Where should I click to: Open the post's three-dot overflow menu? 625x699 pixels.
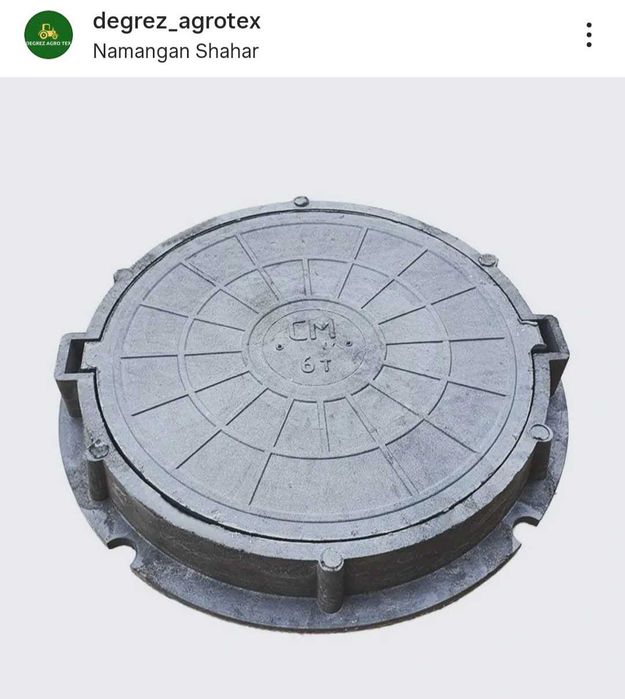pyautogui.click(x=589, y=35)
